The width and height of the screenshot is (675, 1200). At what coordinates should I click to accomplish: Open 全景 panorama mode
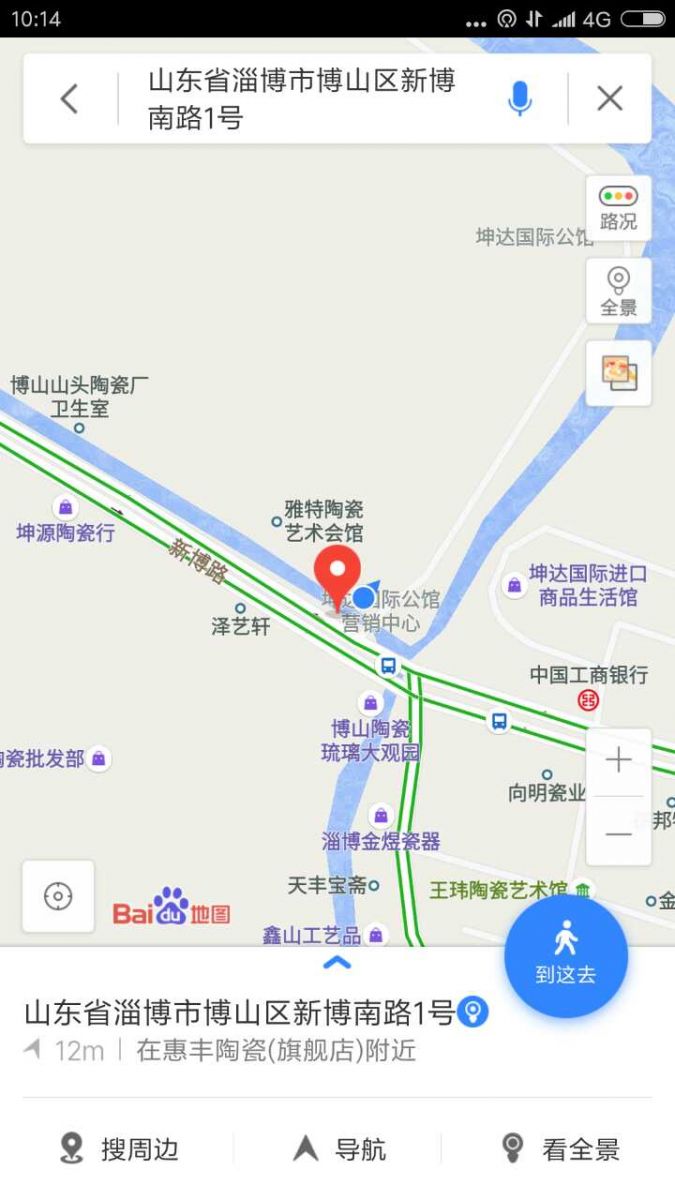[x=618, y=291]
